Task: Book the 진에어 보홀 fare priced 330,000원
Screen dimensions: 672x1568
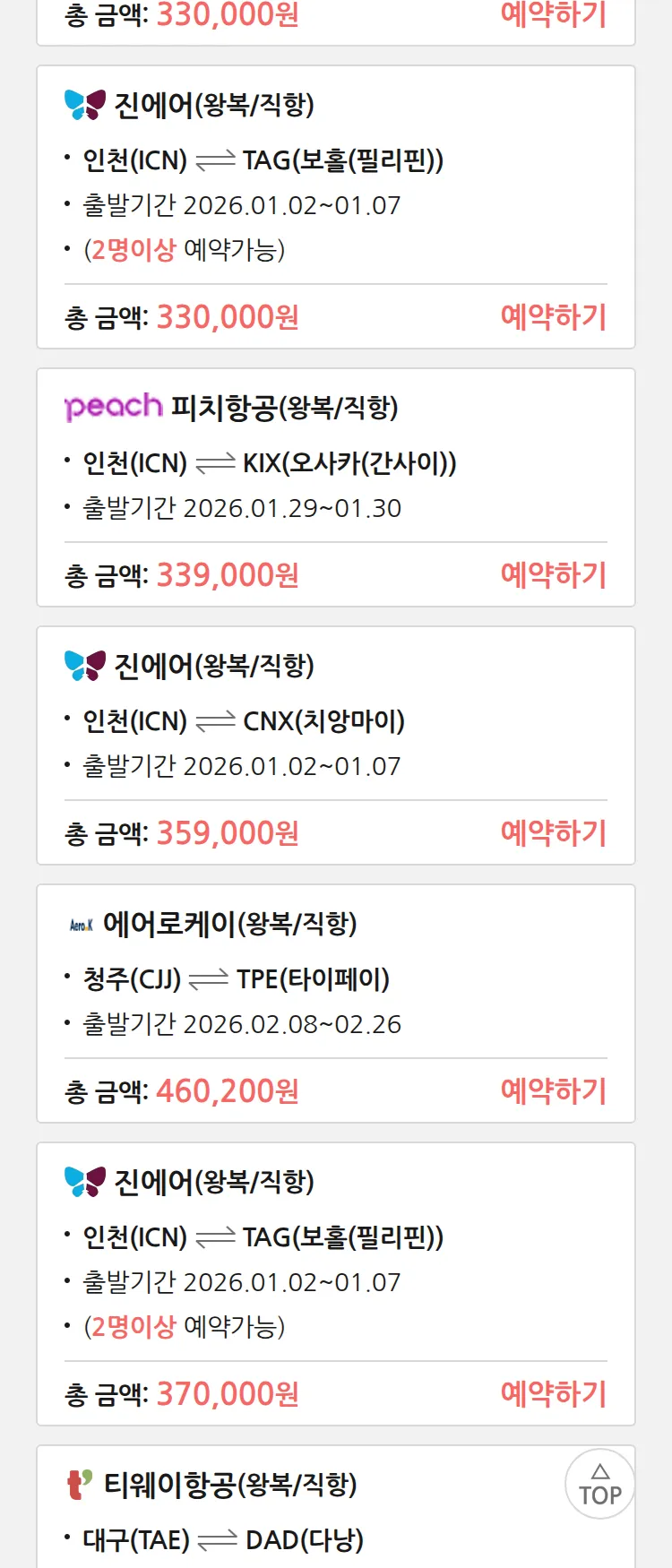Action: (553, 316)
